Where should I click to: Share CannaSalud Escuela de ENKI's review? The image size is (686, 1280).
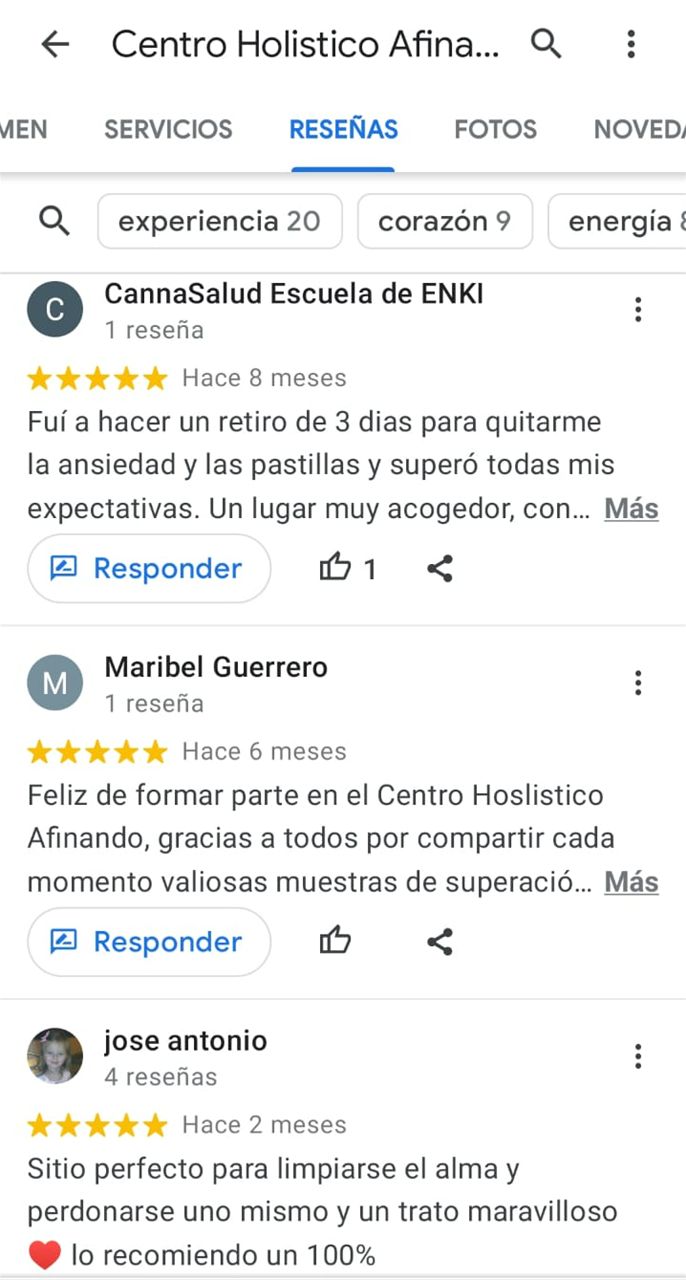click(x=440, y=568)
